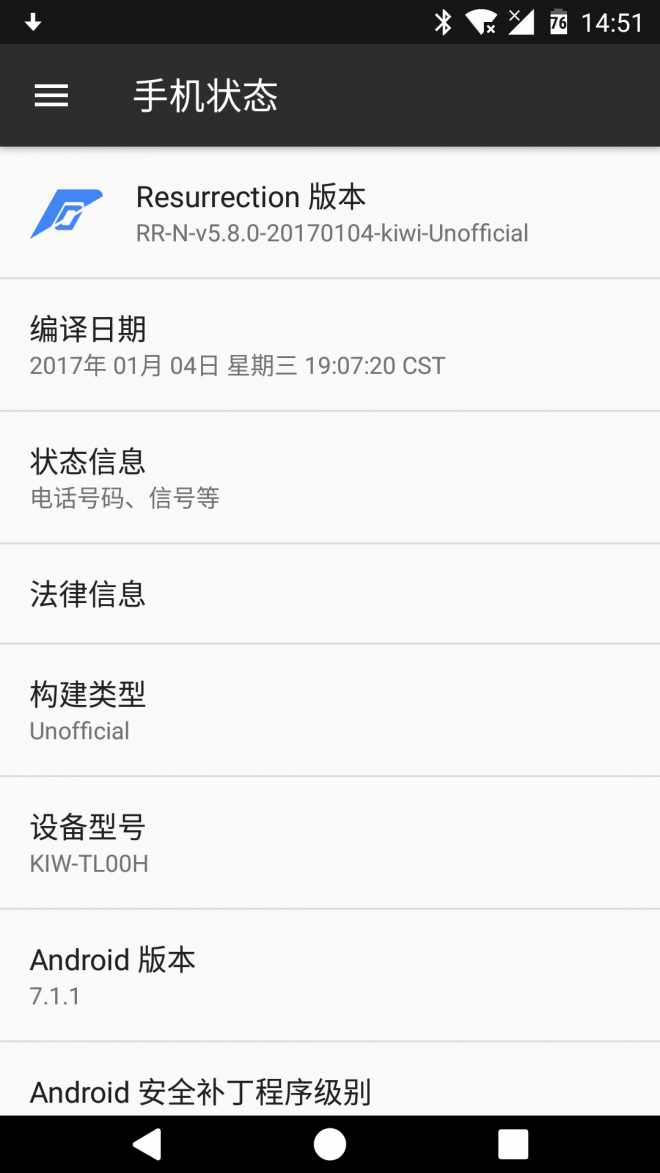Tap the Android 版本 7.1.1 row
The image size is (660, 1173).
click(330, 975)
